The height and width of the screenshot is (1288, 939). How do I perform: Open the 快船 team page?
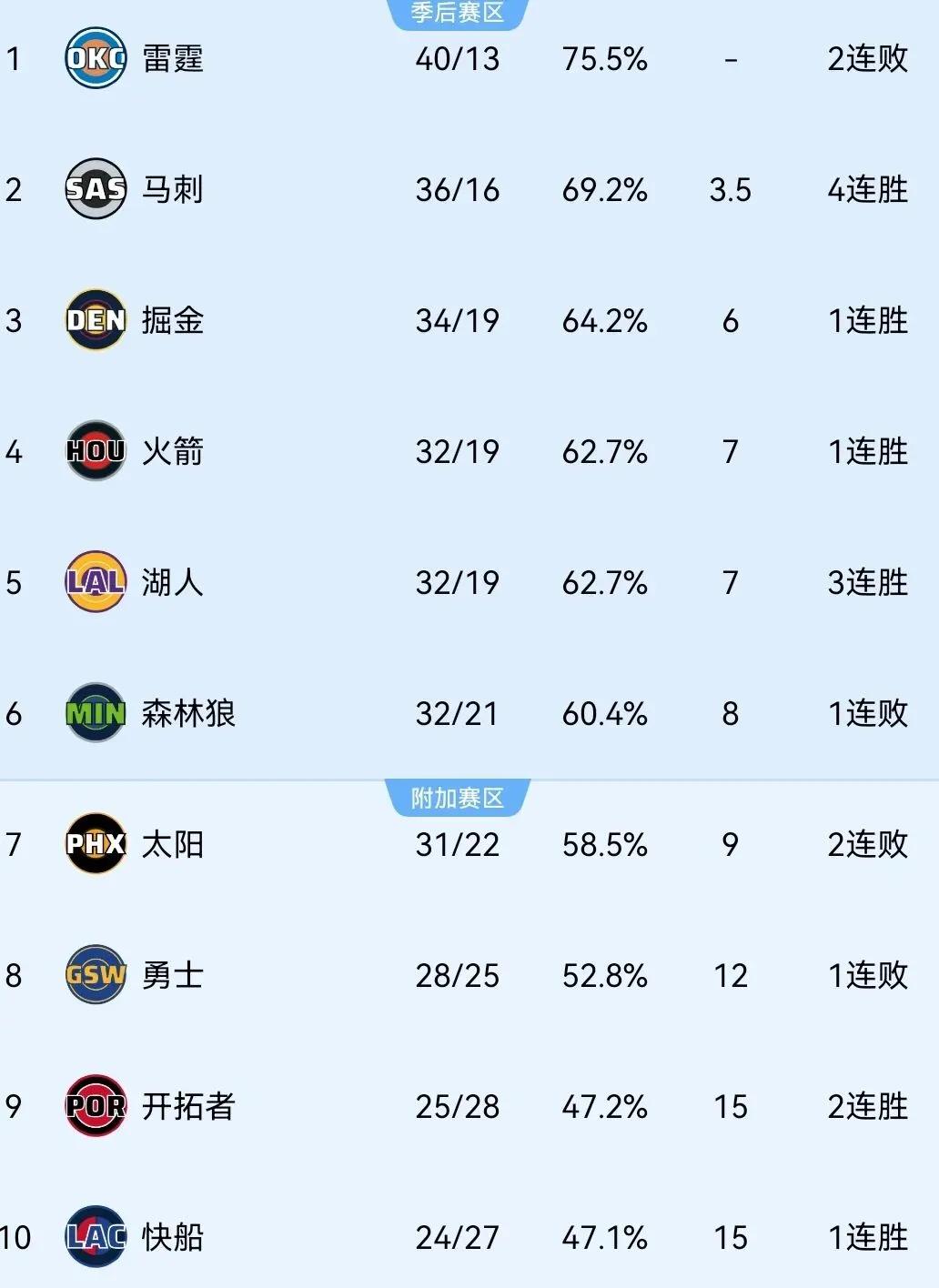point(172,1238)
